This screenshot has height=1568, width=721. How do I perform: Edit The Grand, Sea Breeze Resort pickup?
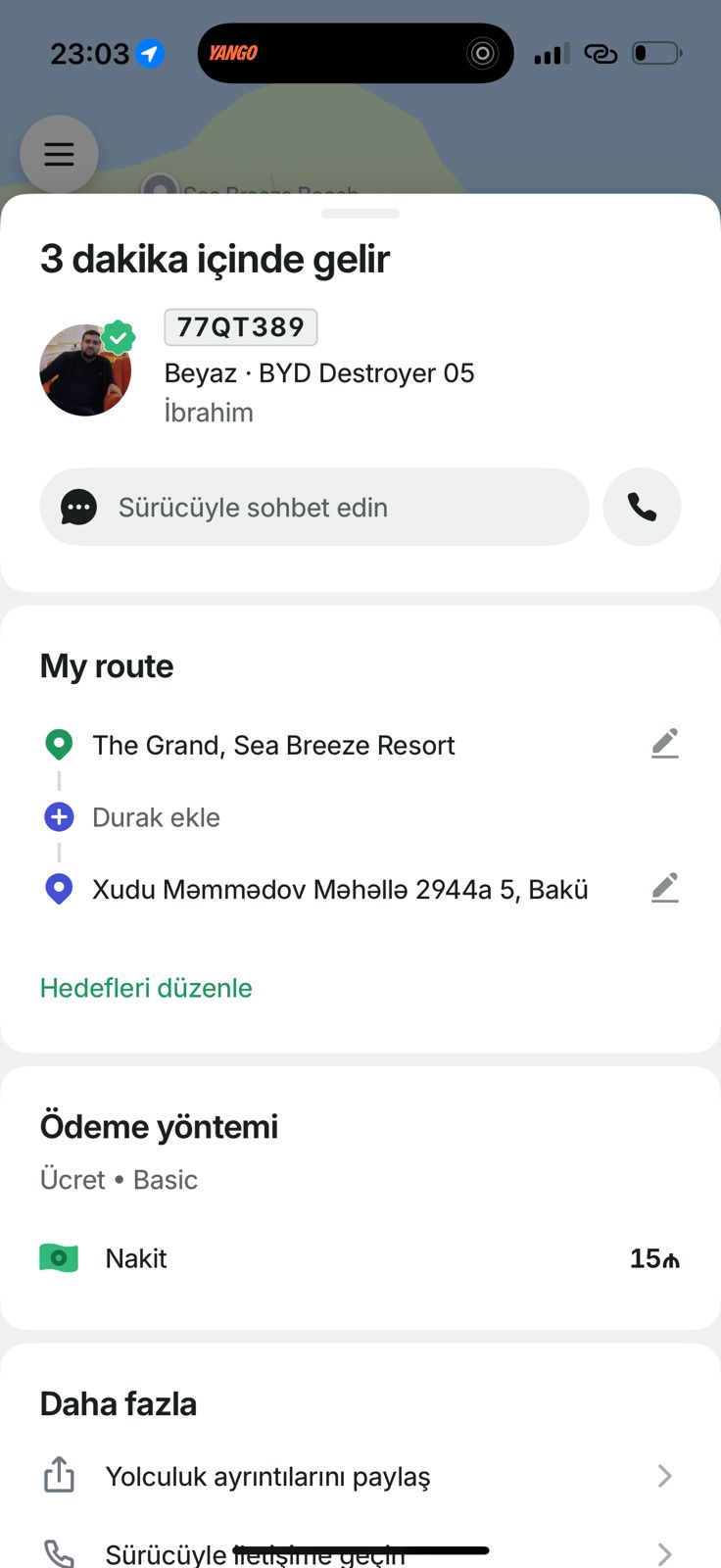pyautogui.click(x=665, y=744)
